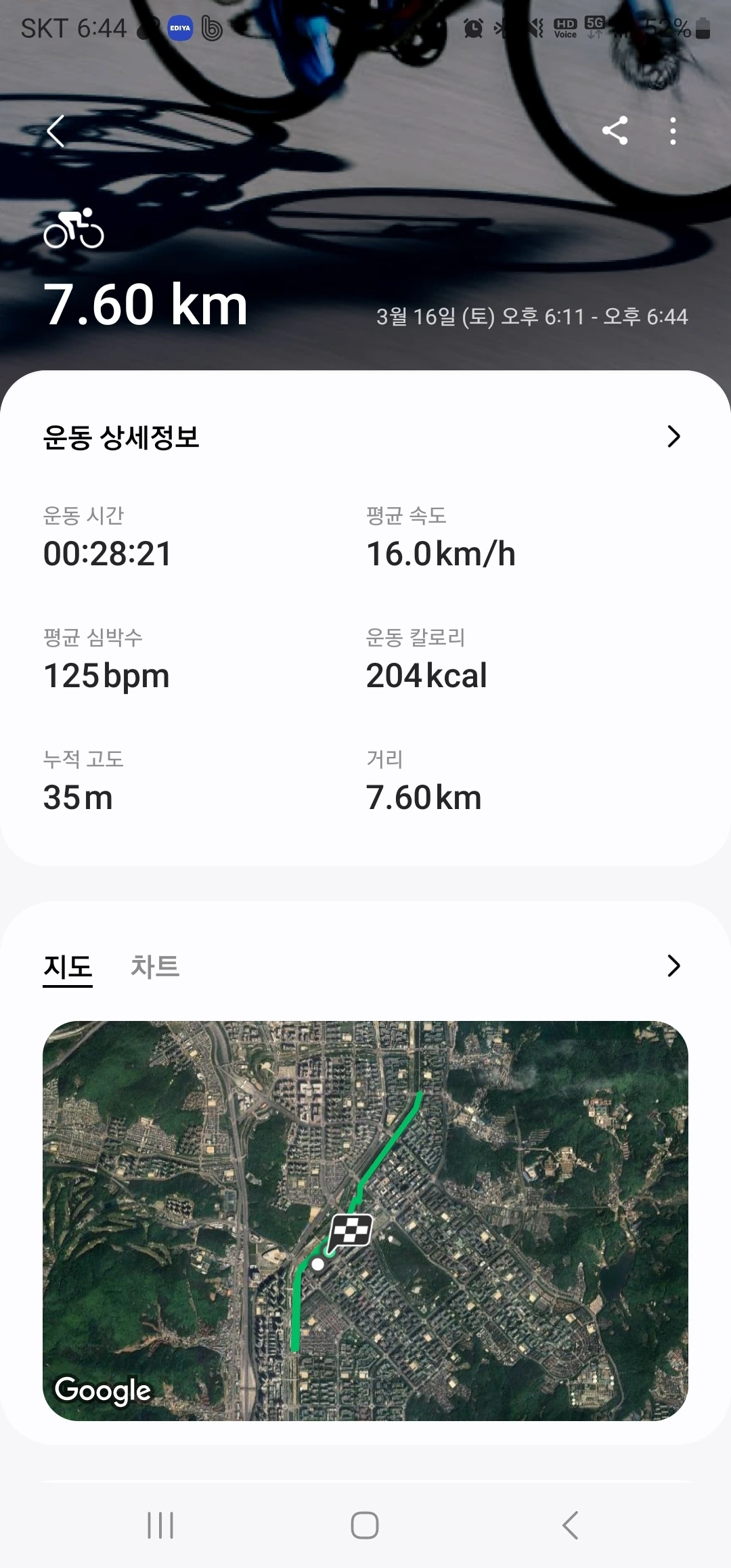
Task: Tap the system back button
Action: point(570,1525)
